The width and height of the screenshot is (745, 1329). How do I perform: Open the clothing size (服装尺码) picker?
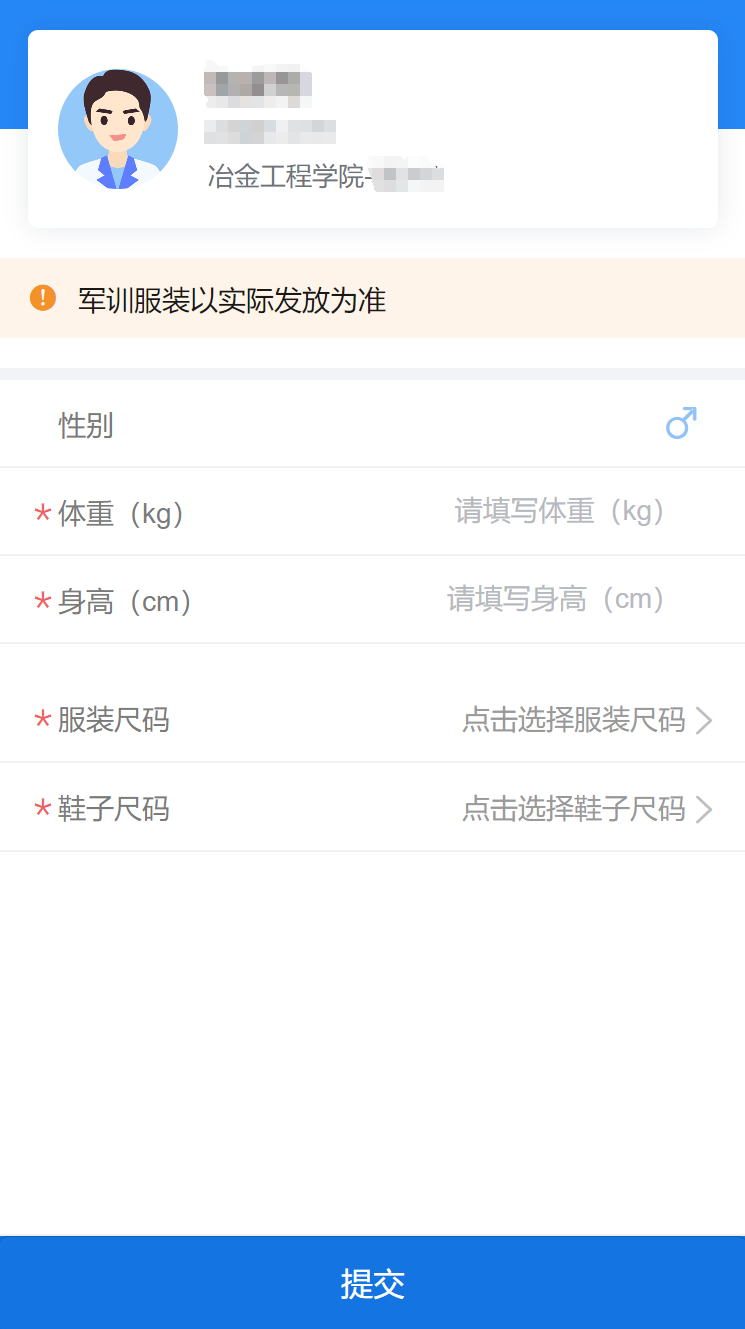tap(372, 720)
